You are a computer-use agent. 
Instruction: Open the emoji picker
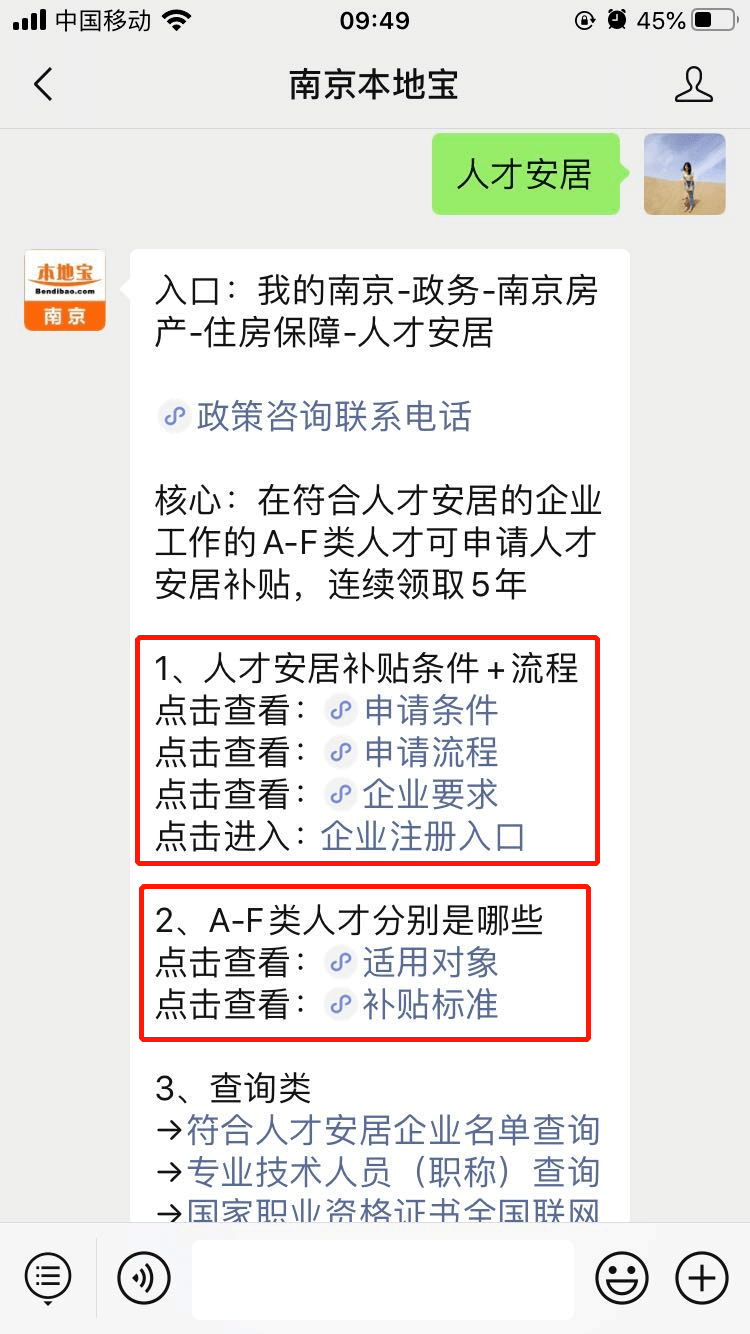click(621, 1278)
